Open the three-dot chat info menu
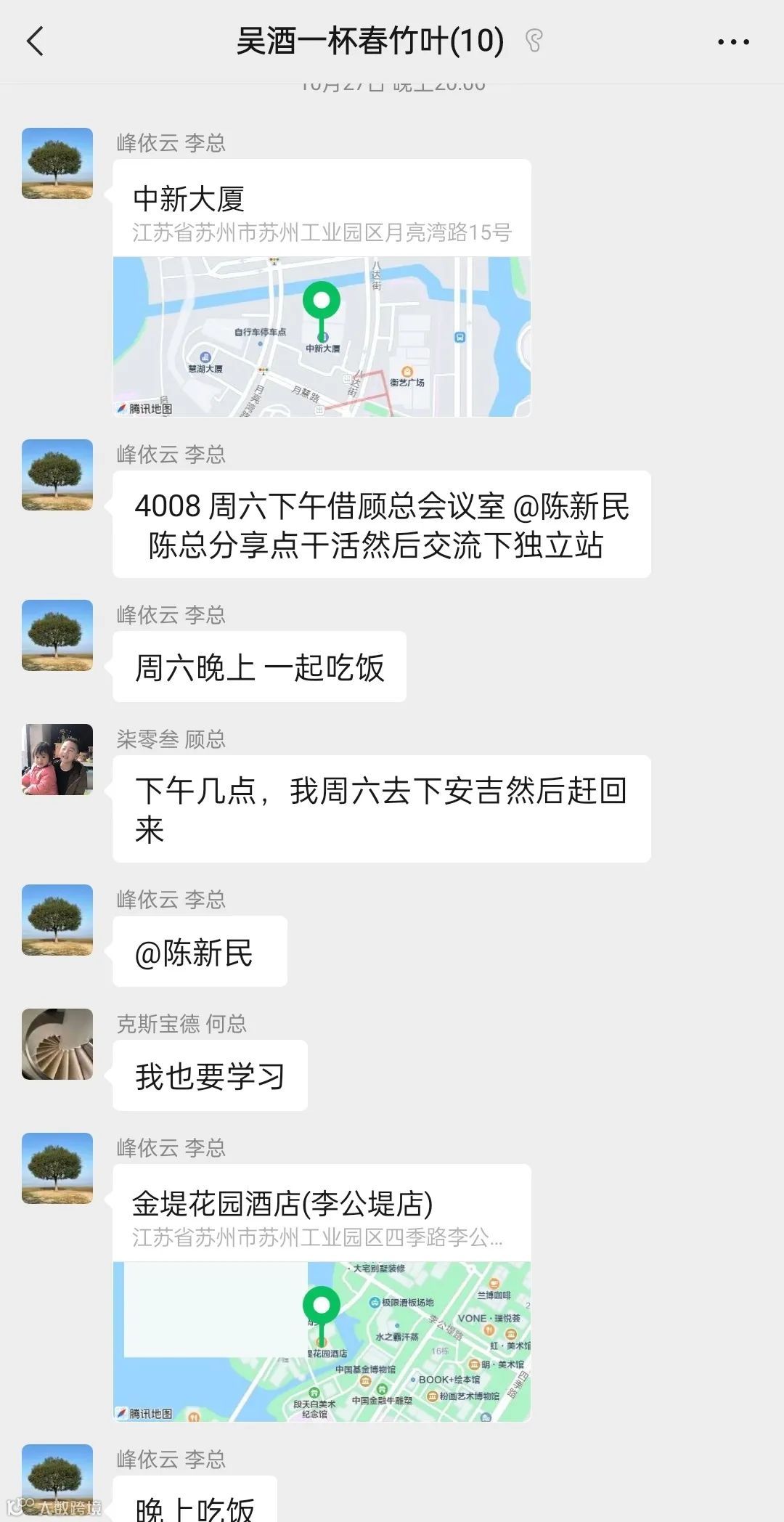This screenshot has width=784, height=1522. [x=733, y=42]
